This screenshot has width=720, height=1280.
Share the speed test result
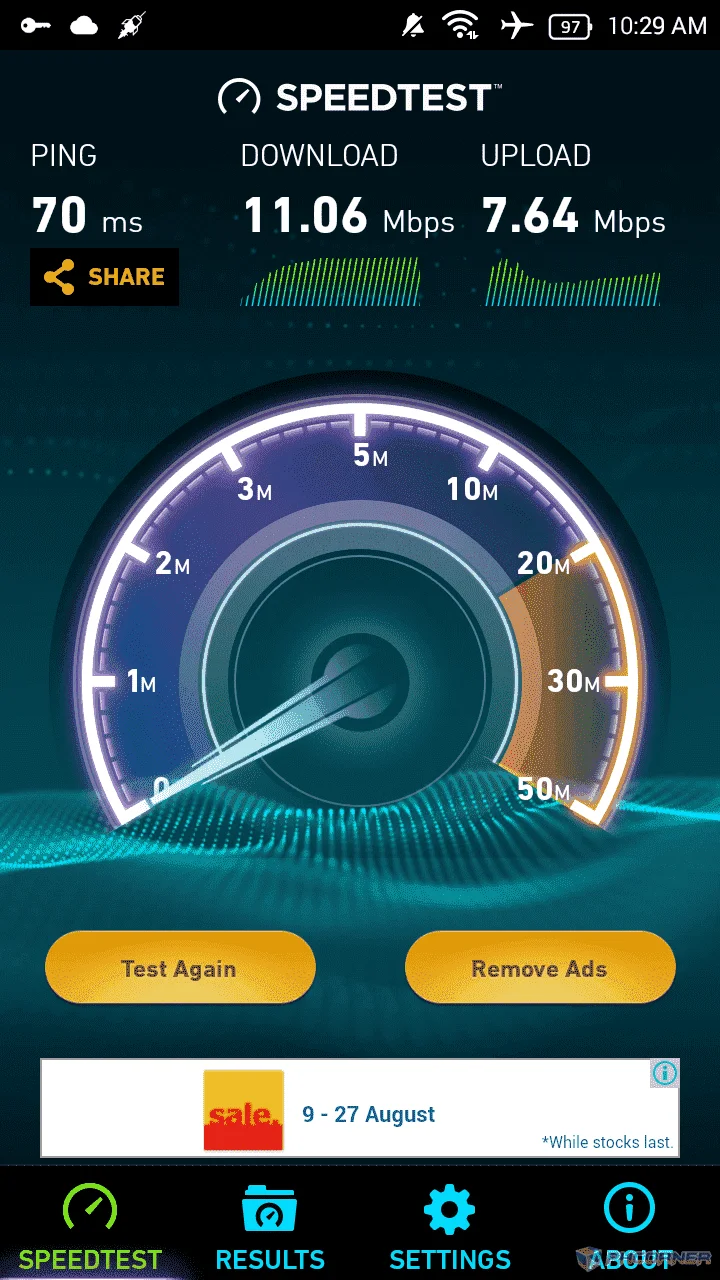coord(105,277)
